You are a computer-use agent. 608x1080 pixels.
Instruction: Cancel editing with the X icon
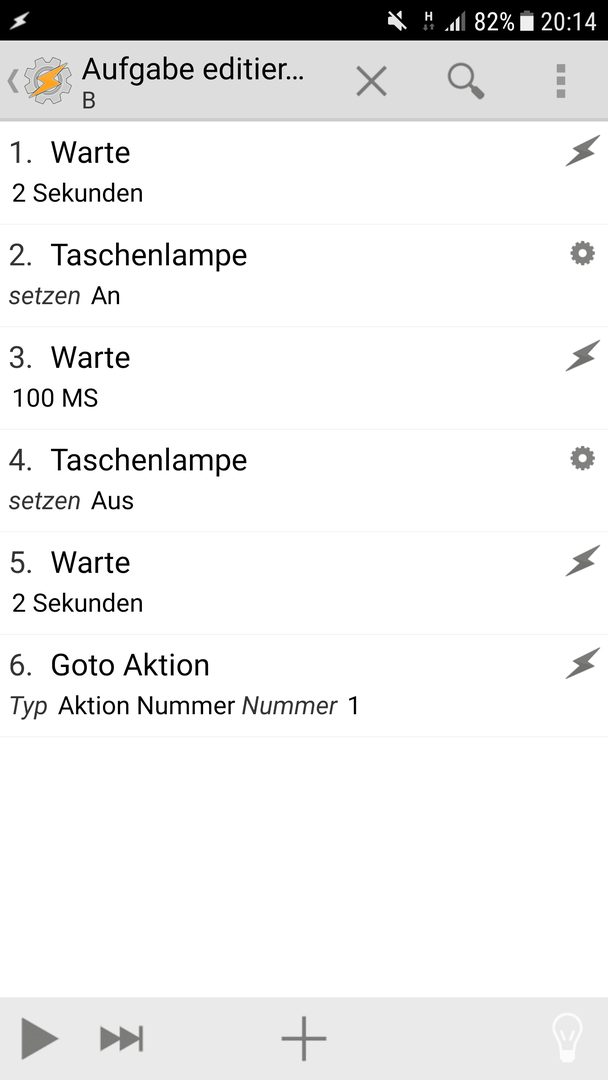click(371, 81)
